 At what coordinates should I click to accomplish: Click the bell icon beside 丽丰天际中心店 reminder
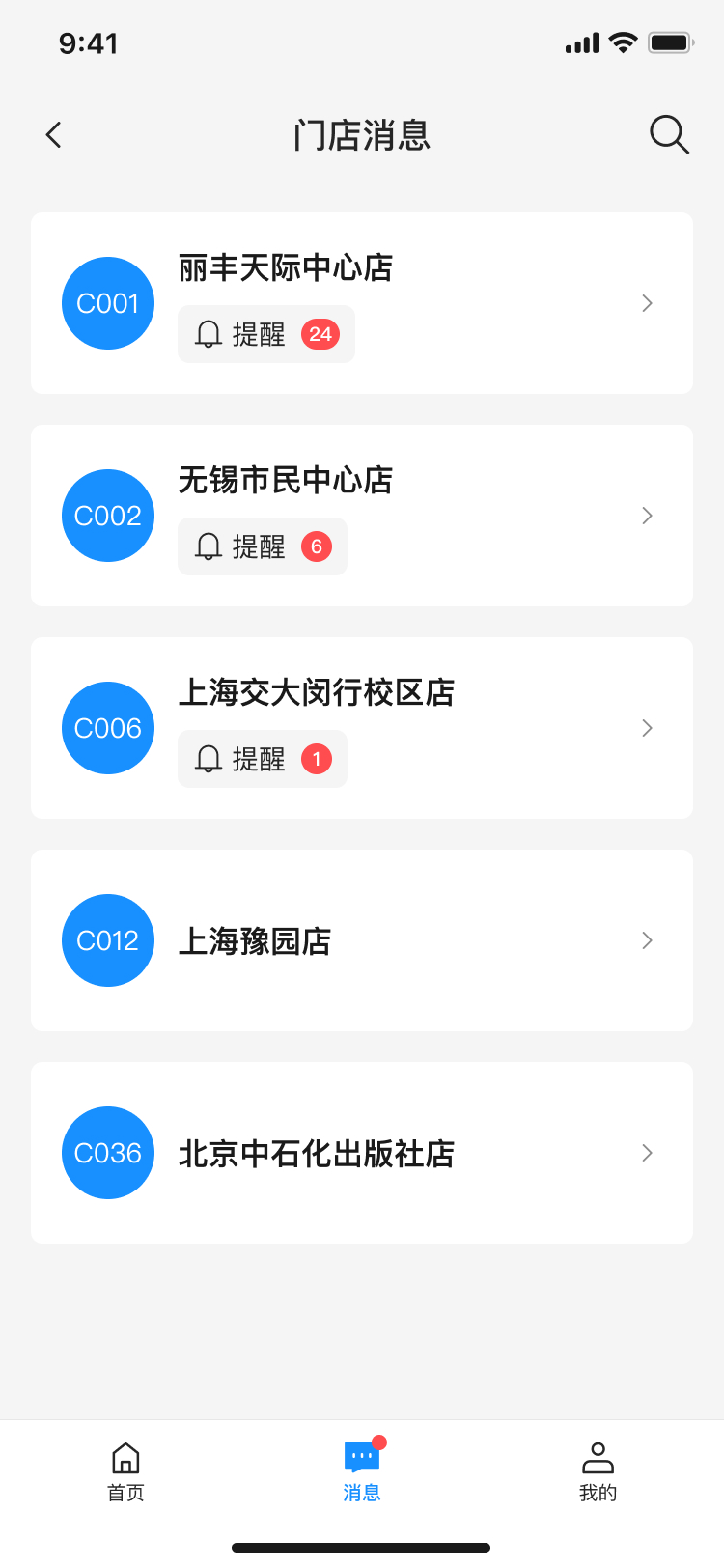(209, 334)
